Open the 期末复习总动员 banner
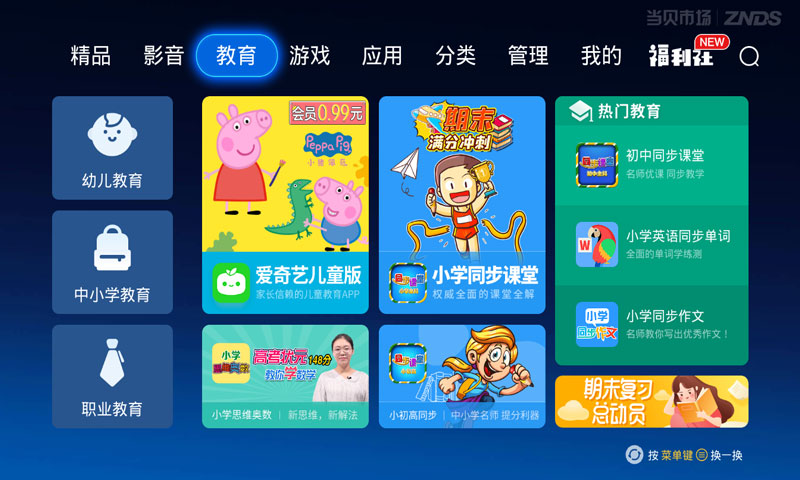 tap(651, 401)
